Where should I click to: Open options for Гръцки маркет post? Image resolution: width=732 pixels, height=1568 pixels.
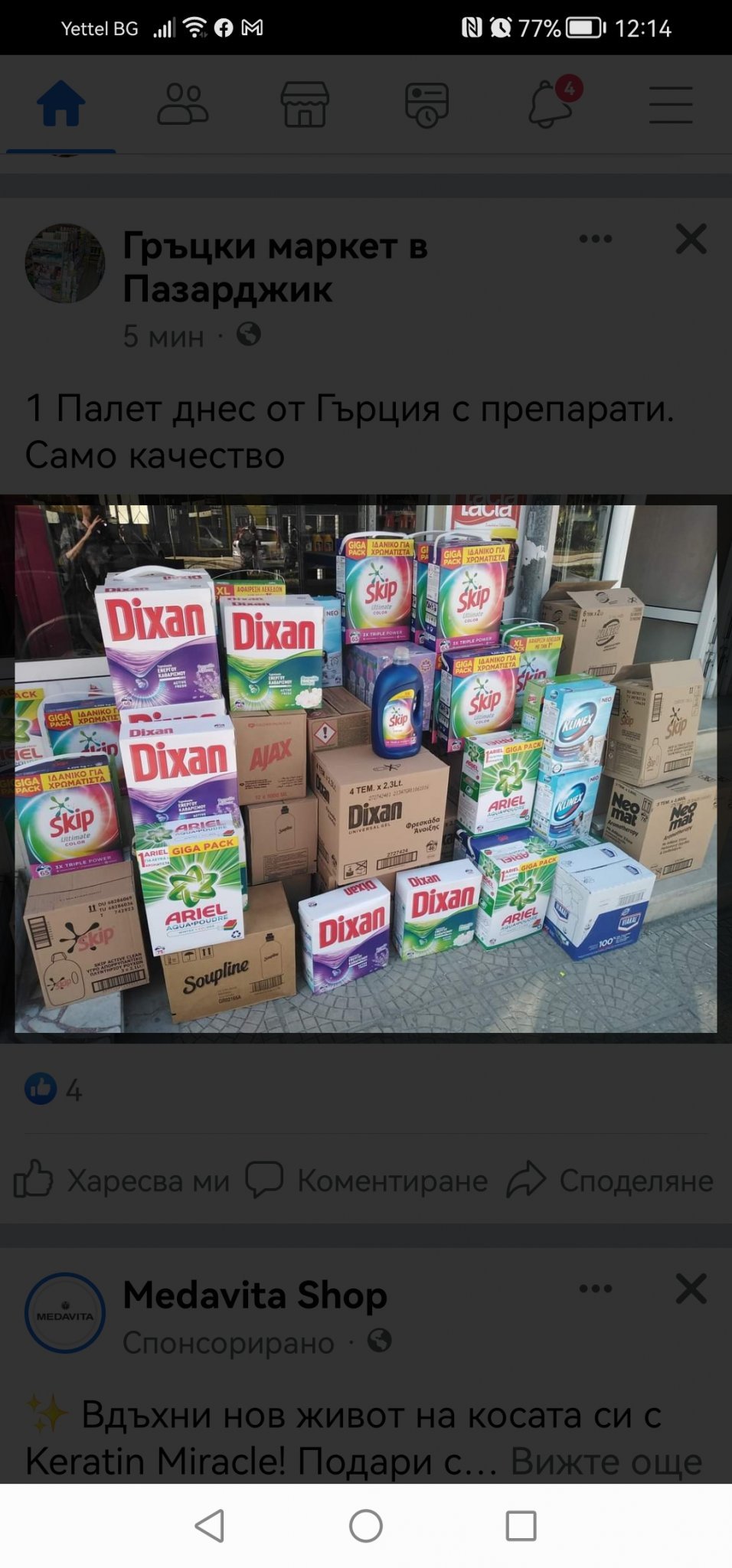click(x=596, y=239)
